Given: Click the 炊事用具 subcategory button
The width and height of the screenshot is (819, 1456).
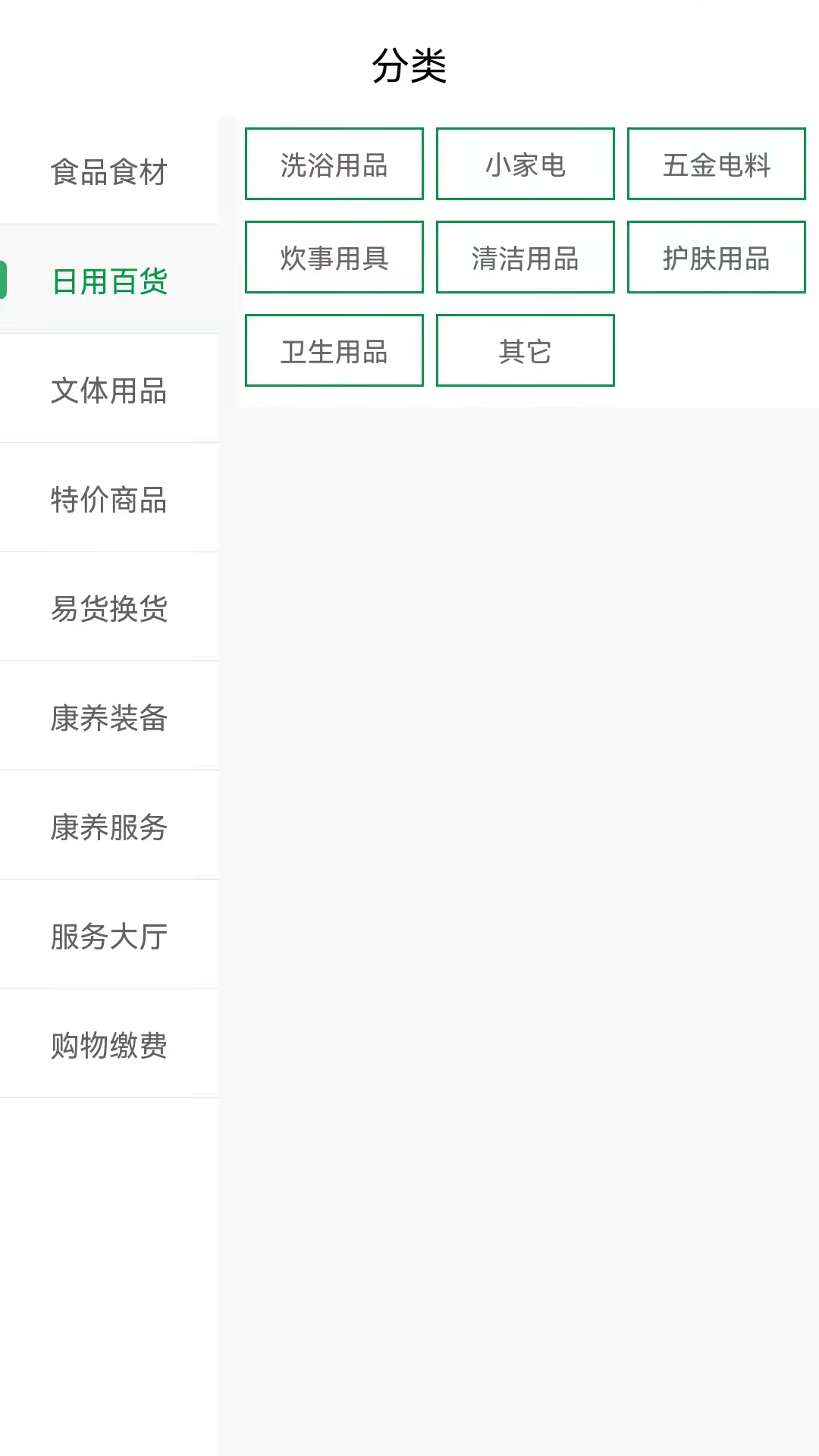Looking at the screenshot, I should point(334,257).
